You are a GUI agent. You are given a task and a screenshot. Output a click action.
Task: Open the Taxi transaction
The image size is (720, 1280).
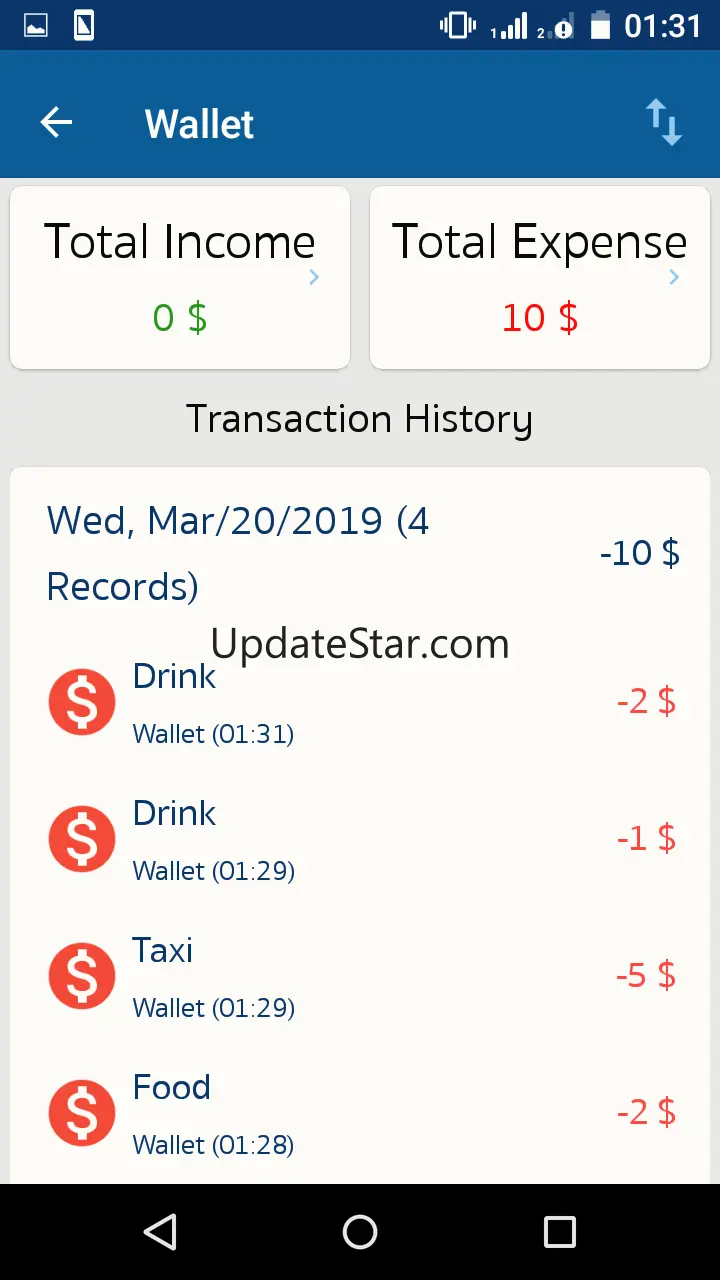[360, 976]
